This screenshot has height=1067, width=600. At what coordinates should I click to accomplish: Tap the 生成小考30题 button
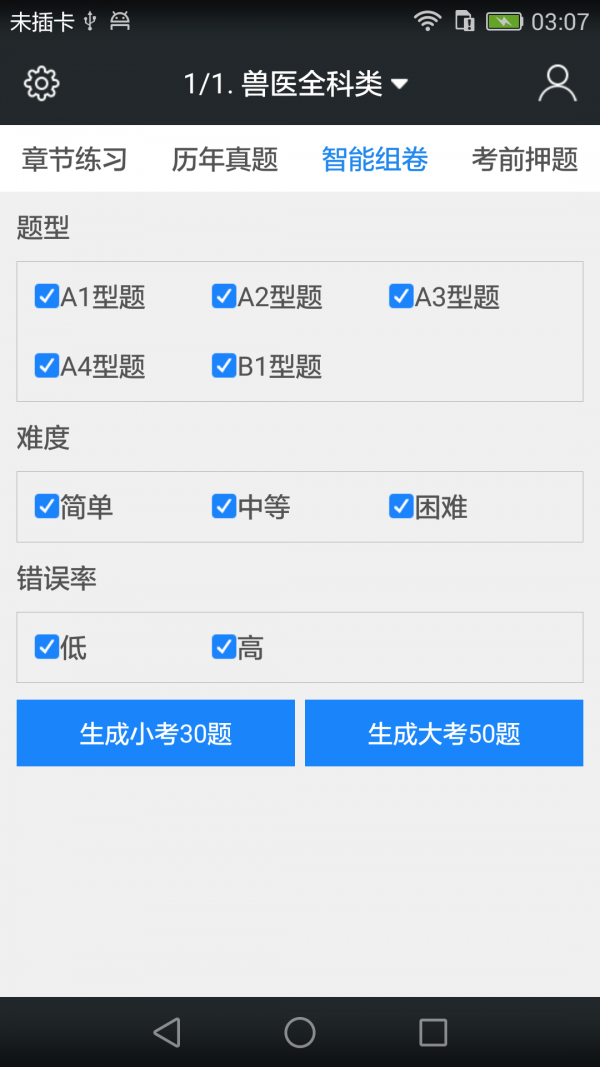tap(156, 733)
